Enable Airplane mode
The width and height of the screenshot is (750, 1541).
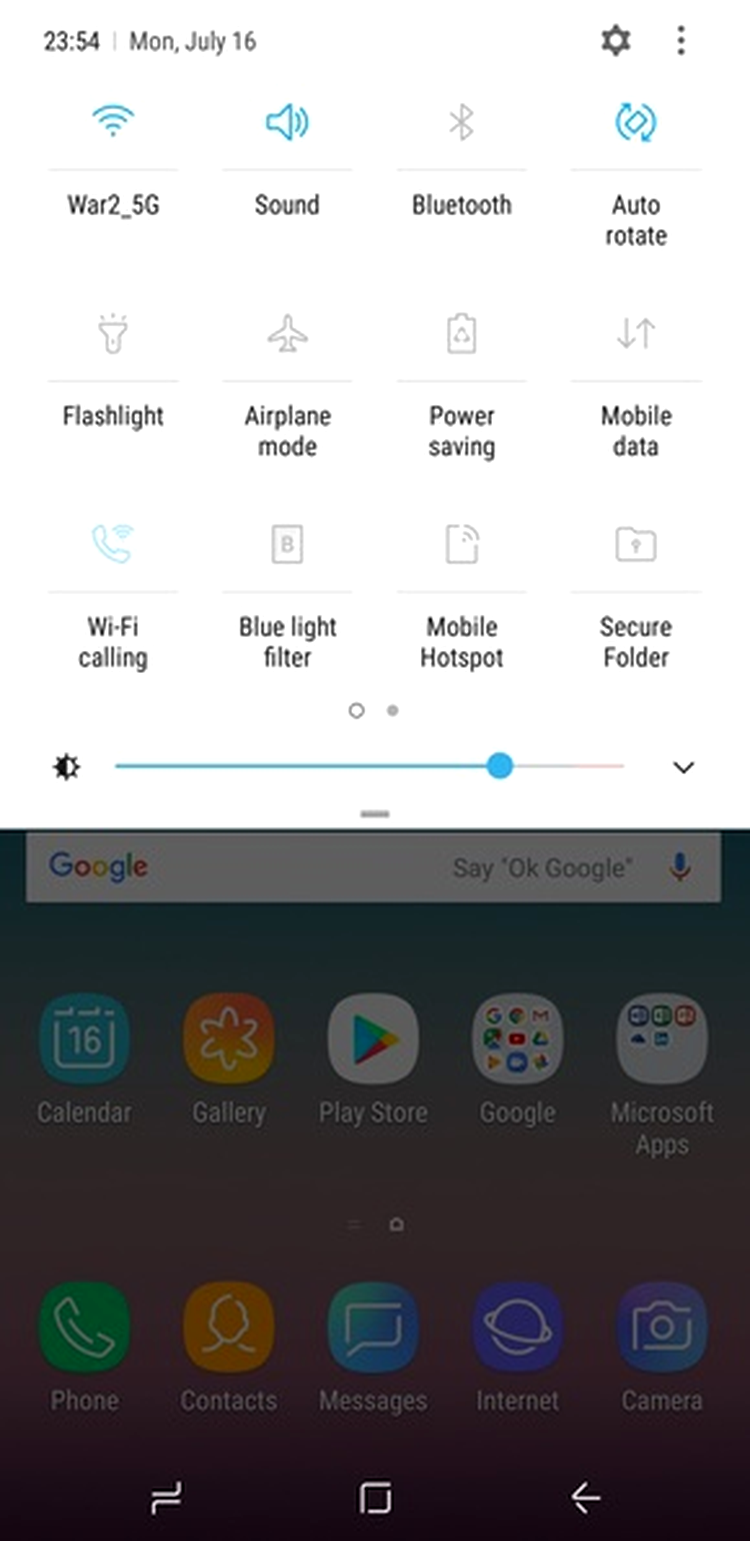[x=287, y=334]
